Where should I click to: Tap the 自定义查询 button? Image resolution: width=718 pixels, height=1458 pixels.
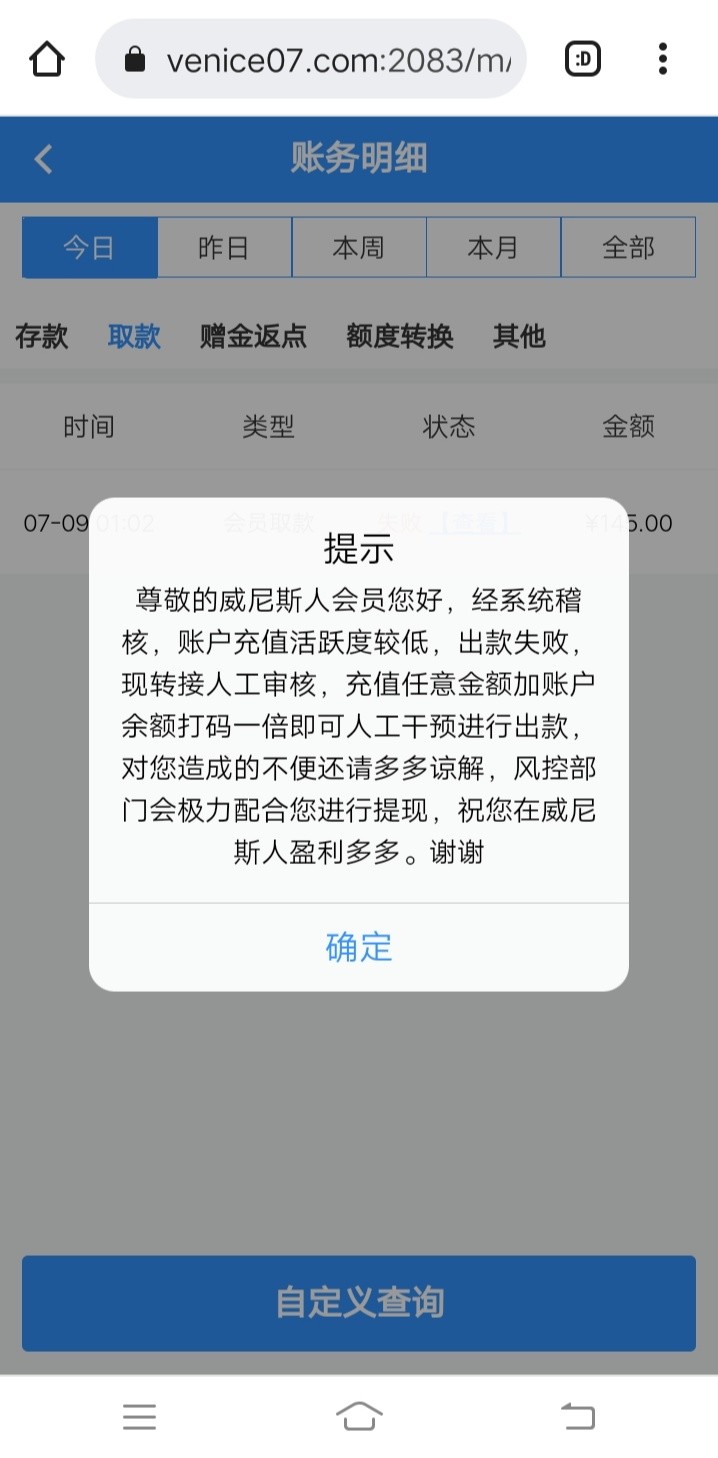(x=359, y=1303)
